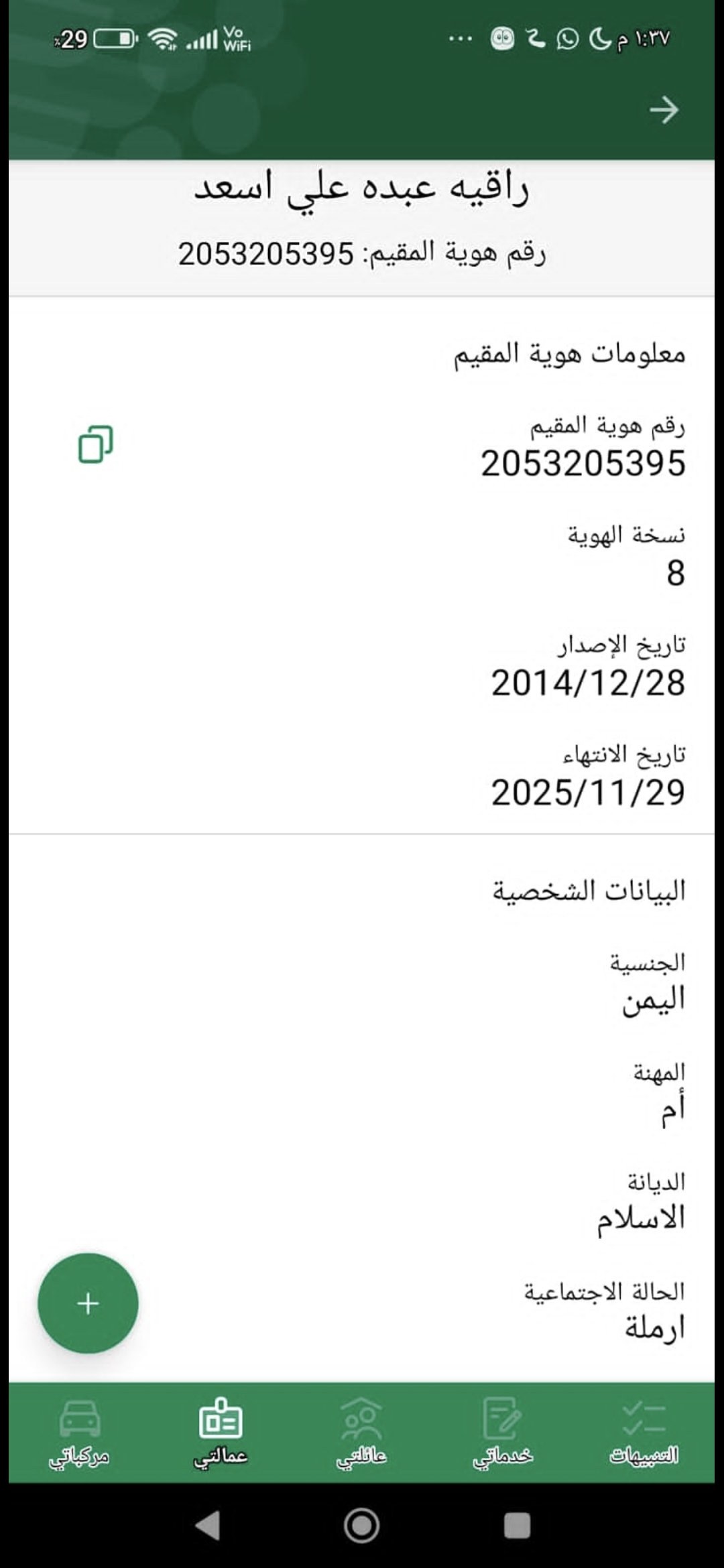Screen dimensions: 724x1568
Task: Go back using the header arrow
Action: [664, 110]
